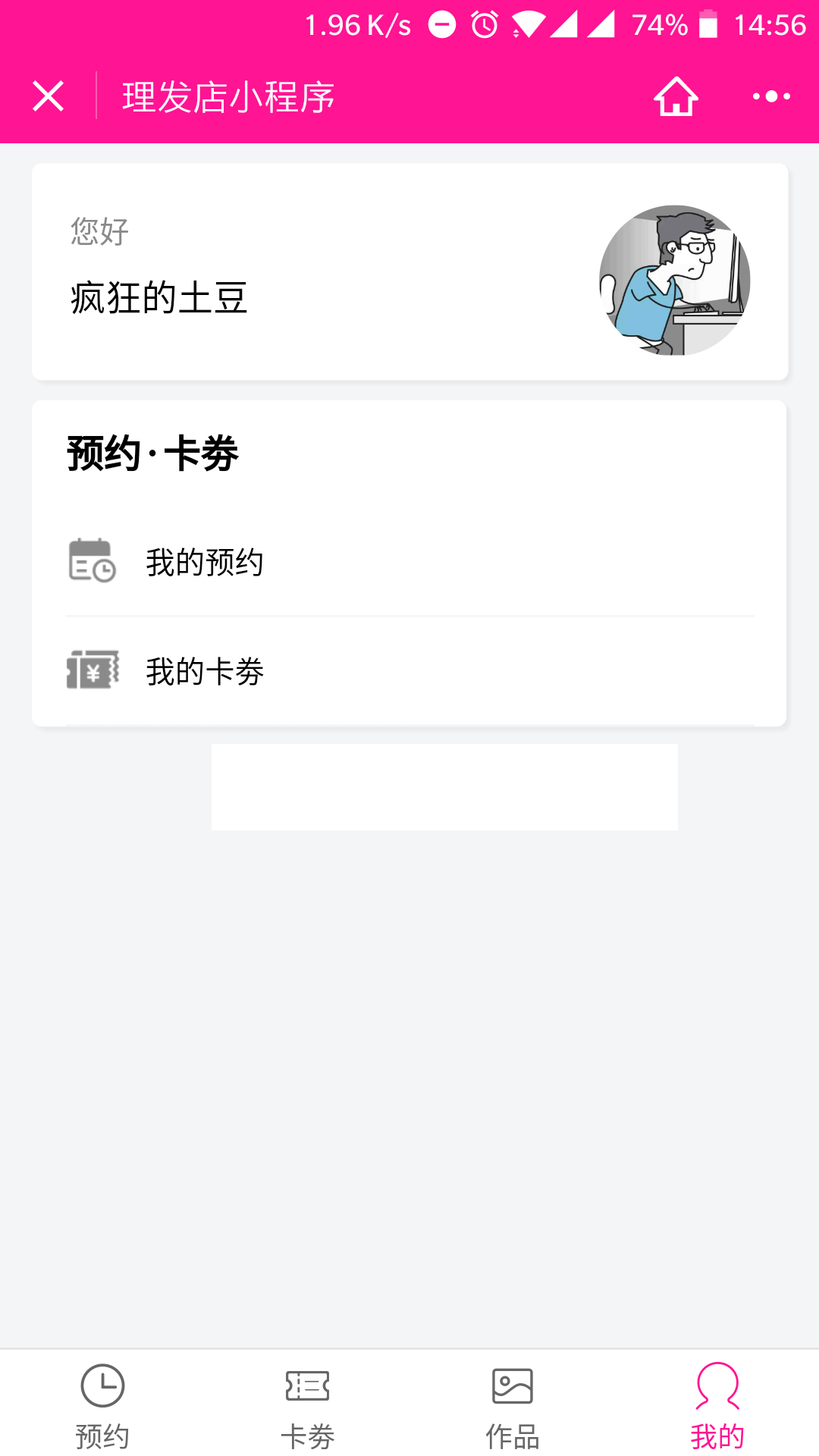This screenshot has height=1456, width=819.
Task: Select the 我的 tab
Action: point(717,1405)
